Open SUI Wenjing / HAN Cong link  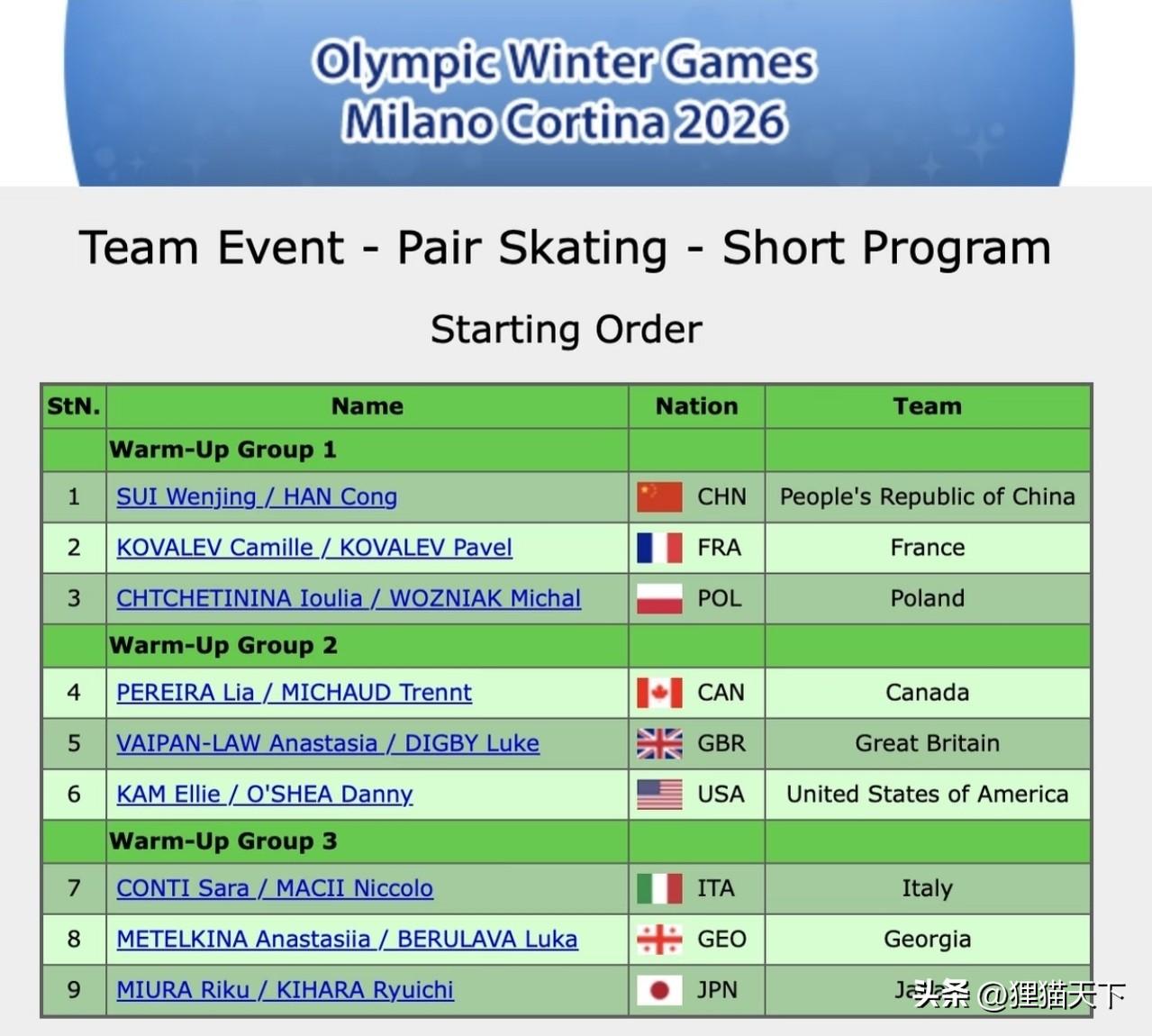click(x=257, y=496)
